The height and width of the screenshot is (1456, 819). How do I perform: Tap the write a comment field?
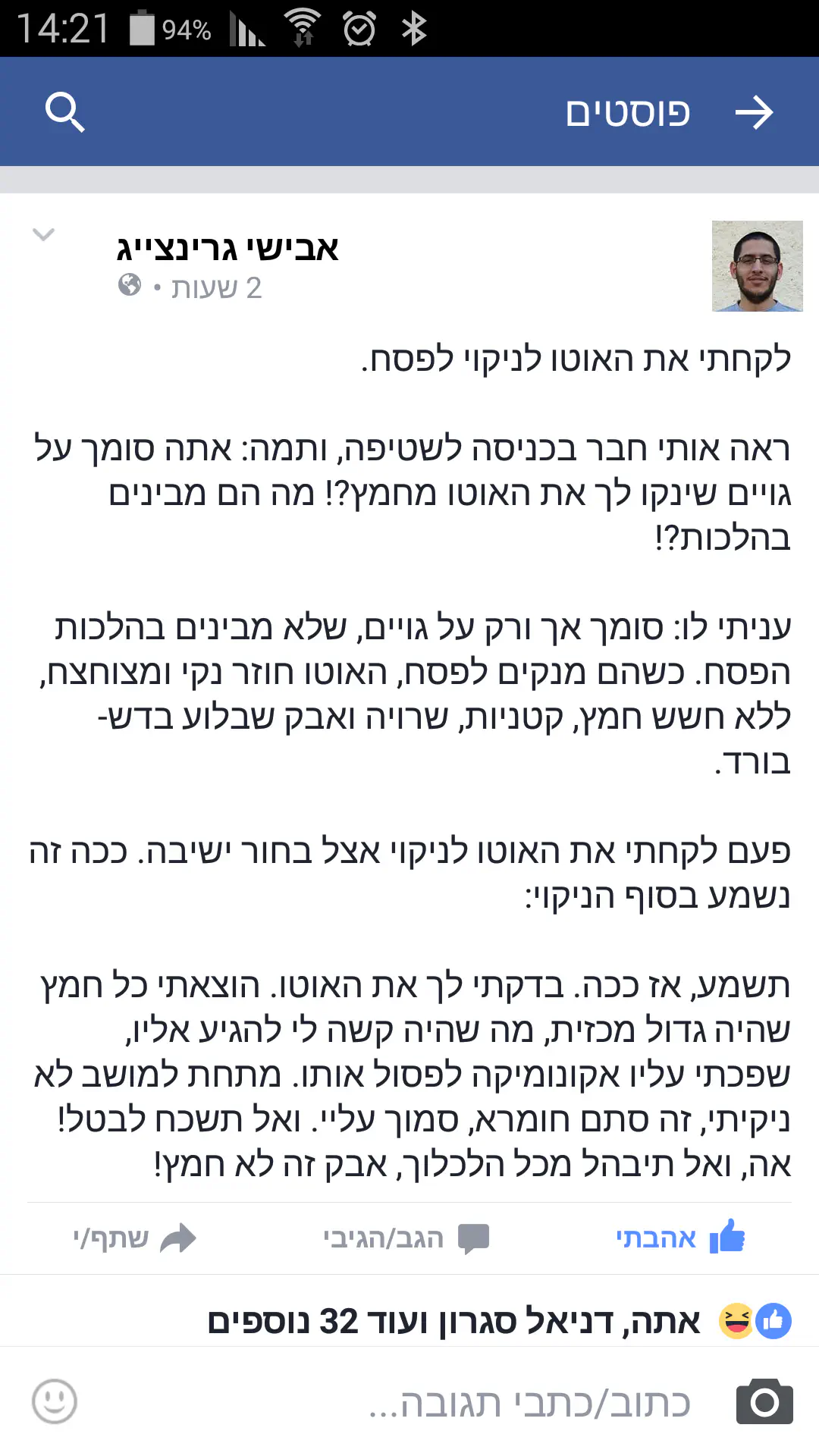coord(529,1403)
